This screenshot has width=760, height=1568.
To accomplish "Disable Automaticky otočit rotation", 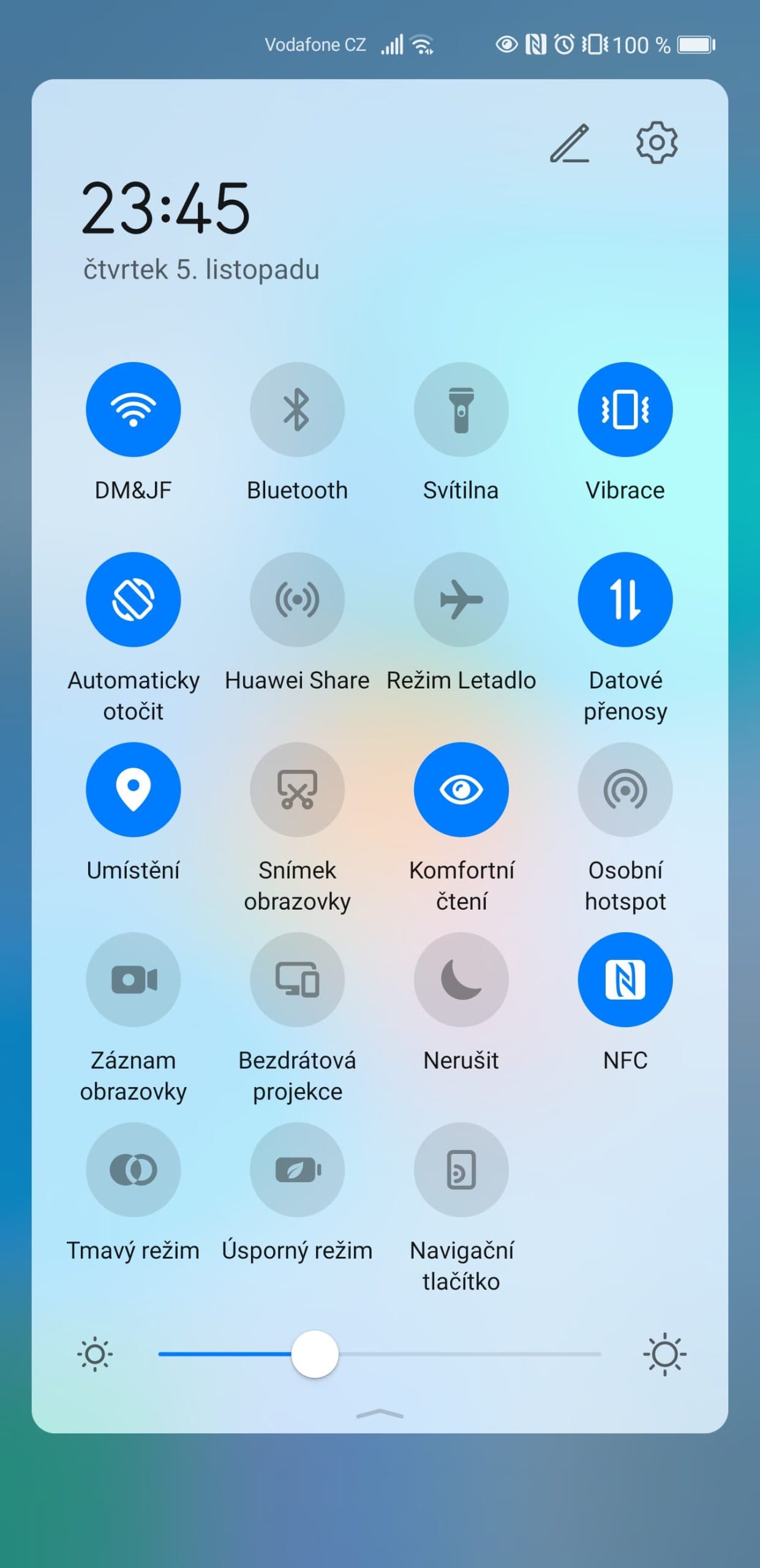I will coord(134,599).
